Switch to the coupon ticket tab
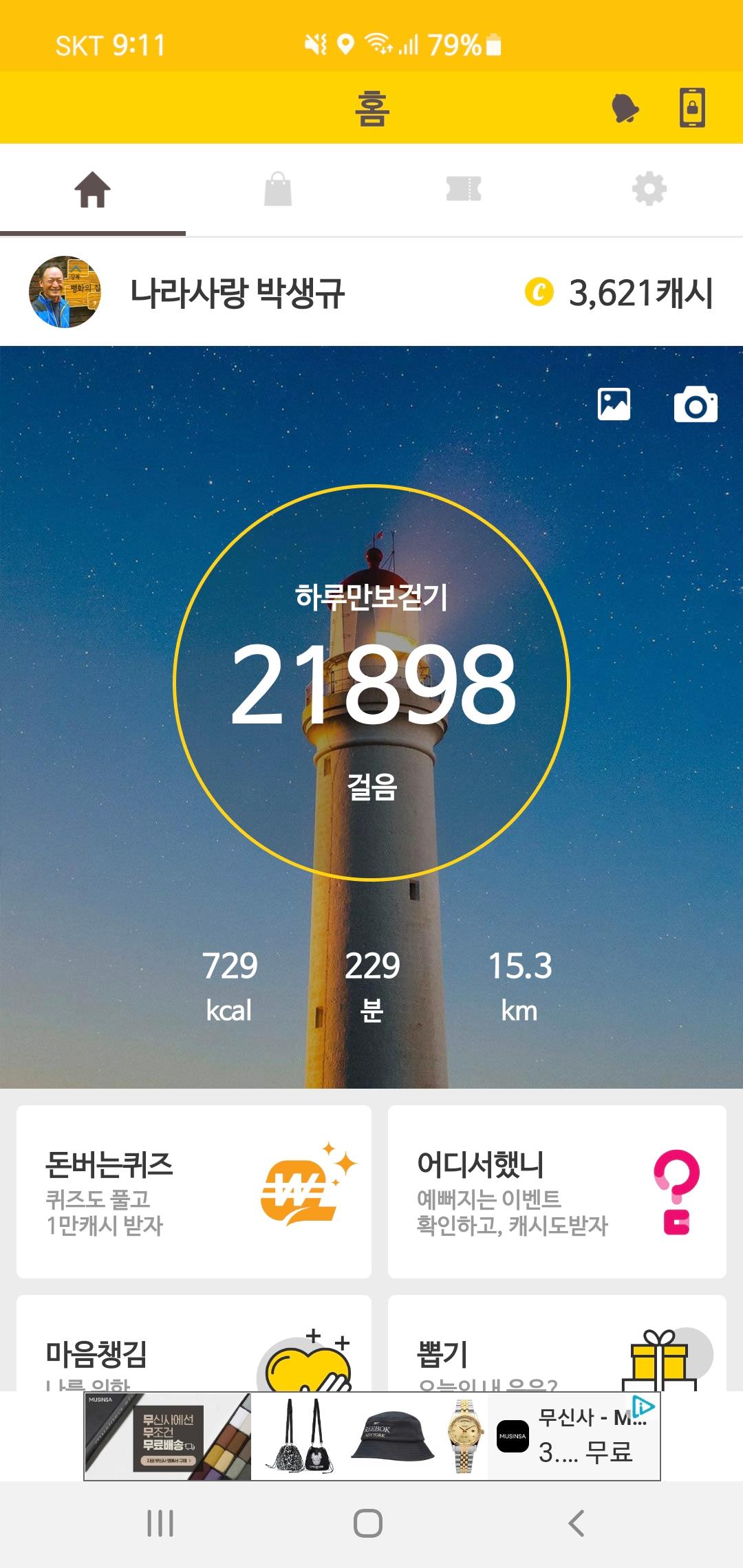This screenshot has width=743, height=1568. coord(464,190)
